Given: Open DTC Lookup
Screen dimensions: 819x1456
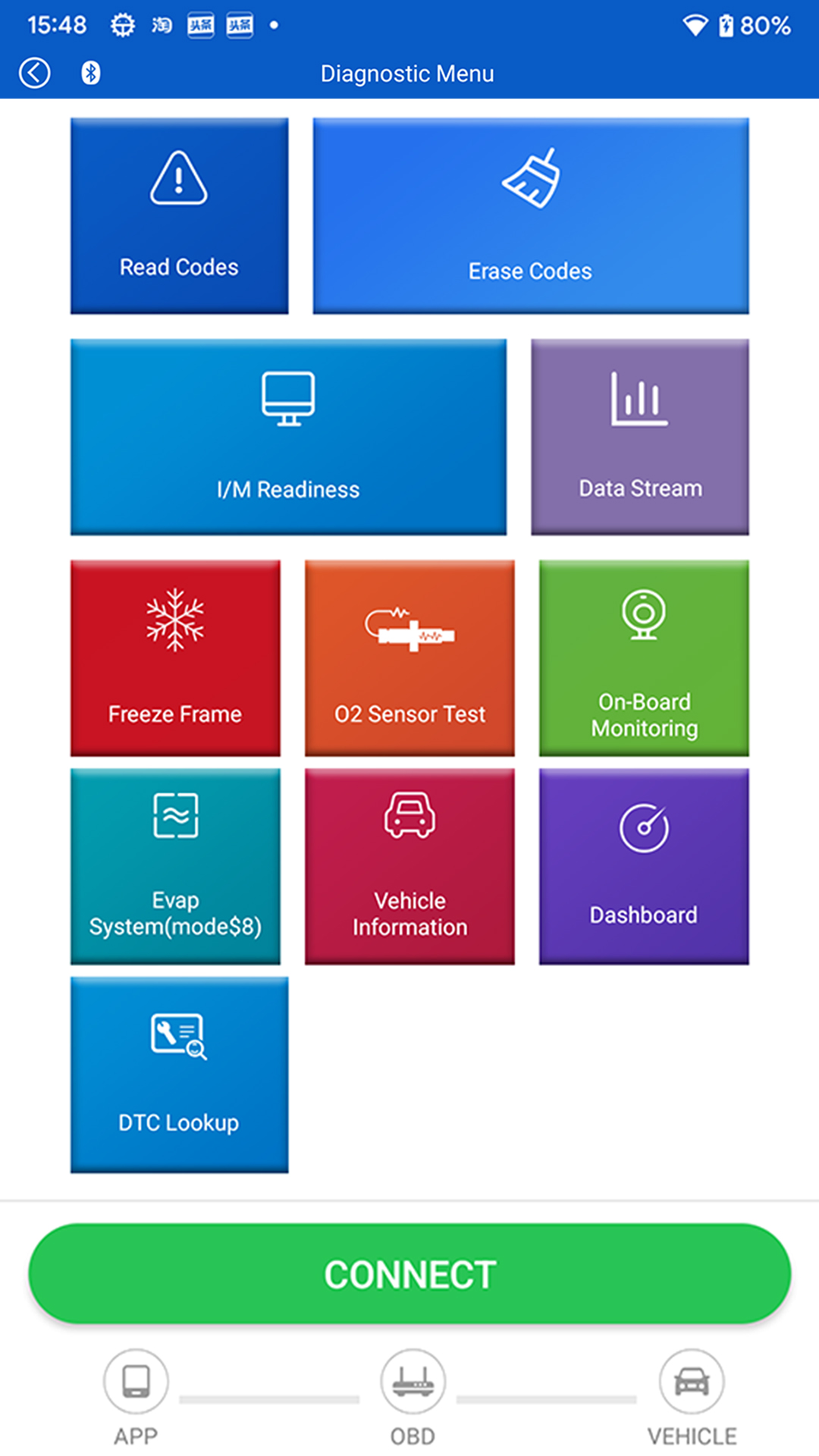Looking at the screenshot, I should click(179, 1075).
